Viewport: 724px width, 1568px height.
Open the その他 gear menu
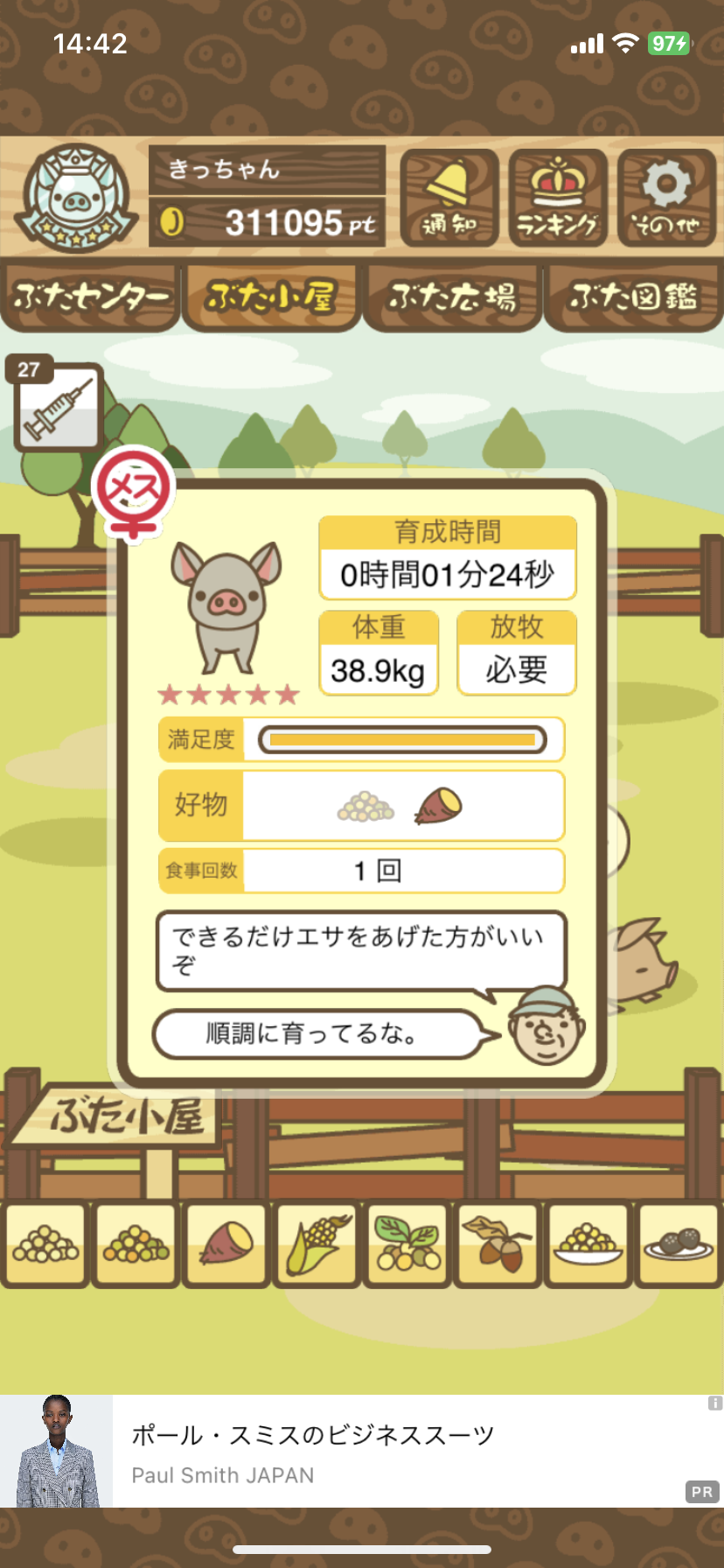(x=666, y=198)
